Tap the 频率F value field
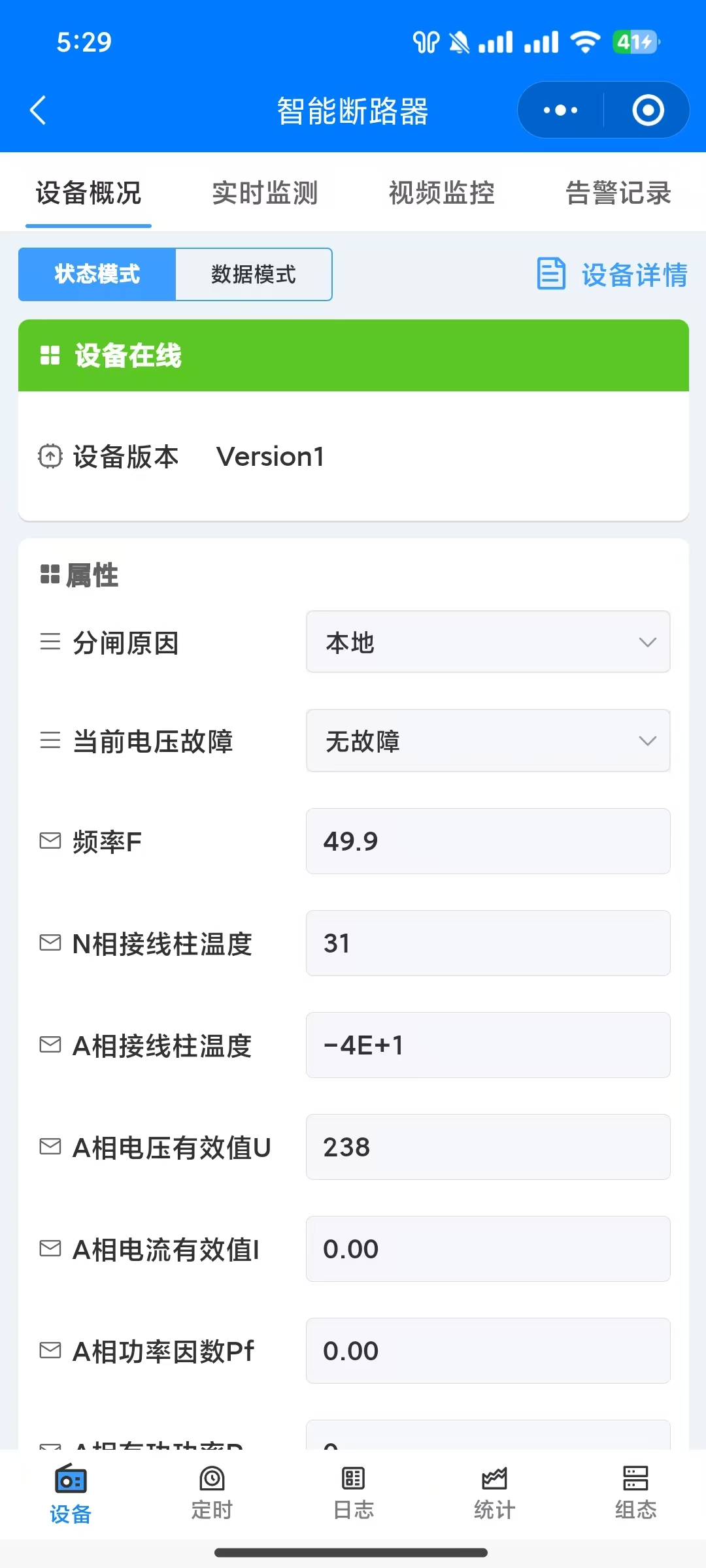706x1568 pixels. pyautogui.click(x=488, y=841)
